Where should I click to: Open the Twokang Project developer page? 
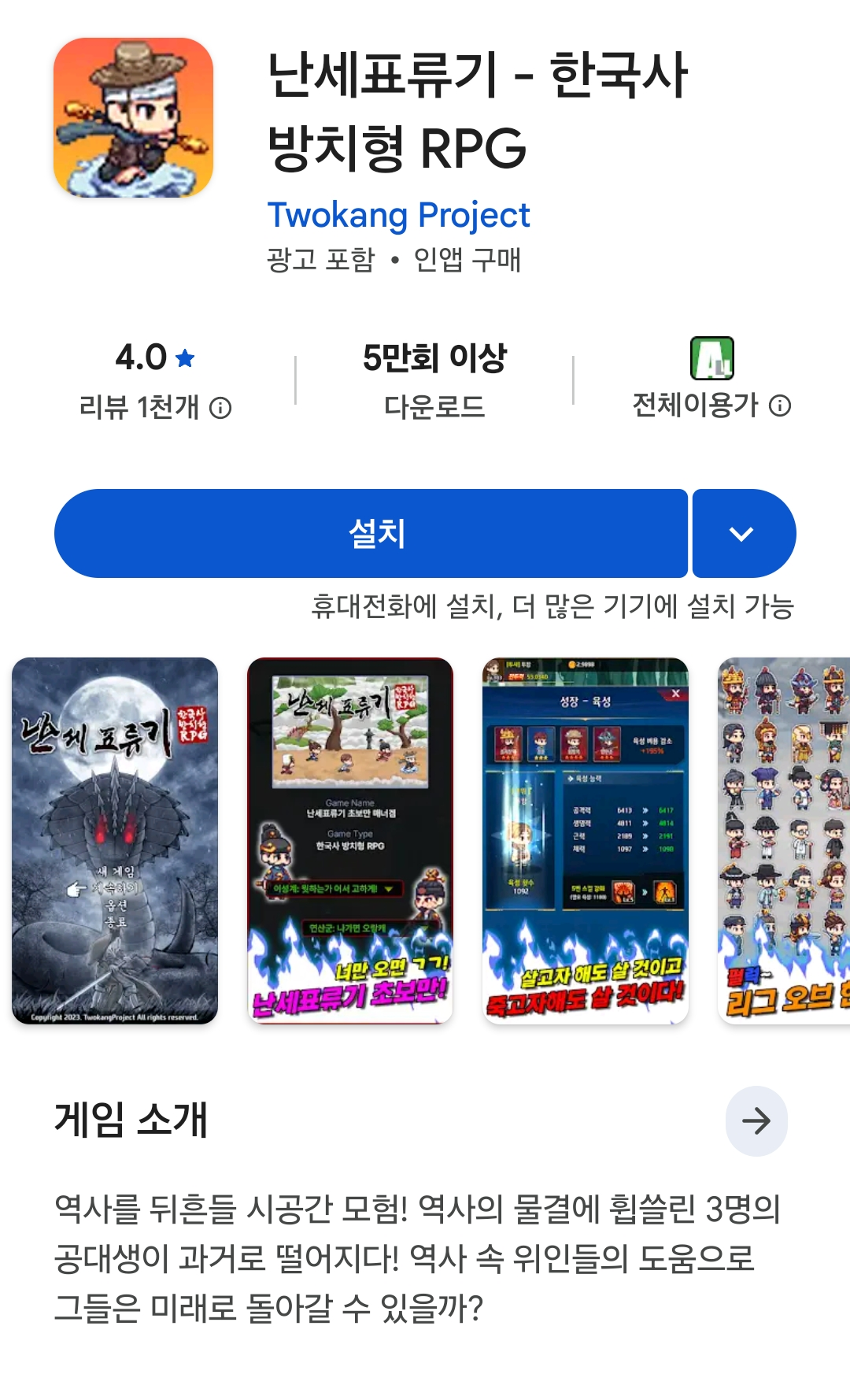(x=398, y=215)
